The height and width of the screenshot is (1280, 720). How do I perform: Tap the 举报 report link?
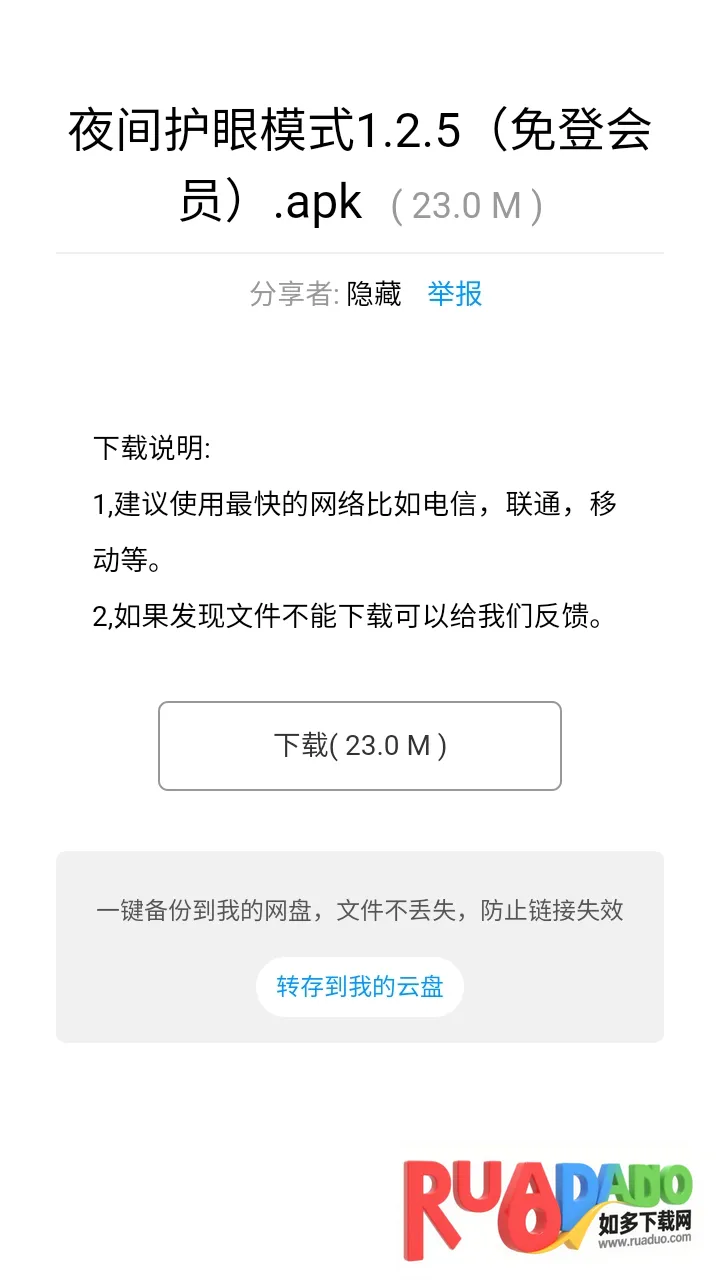click(455, 293)
